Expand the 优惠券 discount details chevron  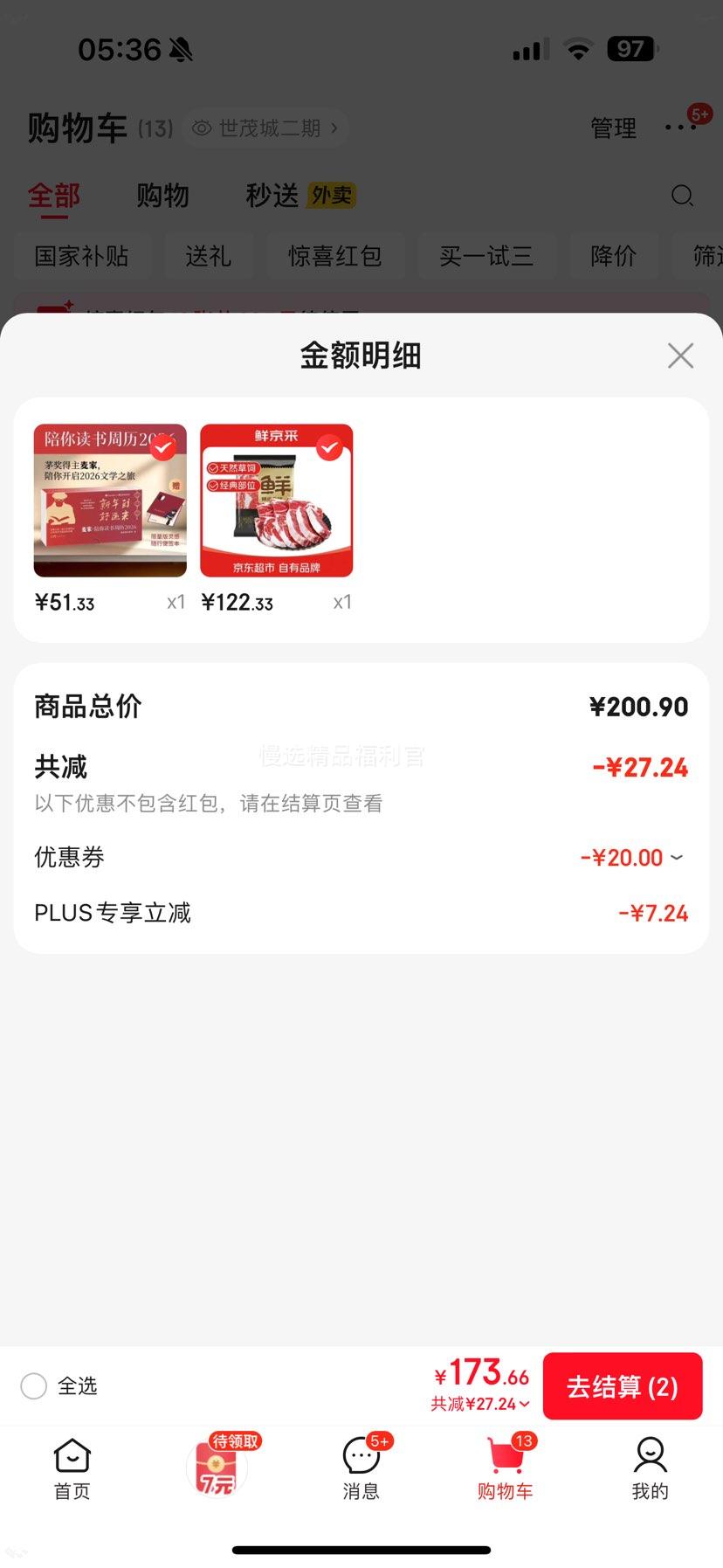tap(678, 858)
